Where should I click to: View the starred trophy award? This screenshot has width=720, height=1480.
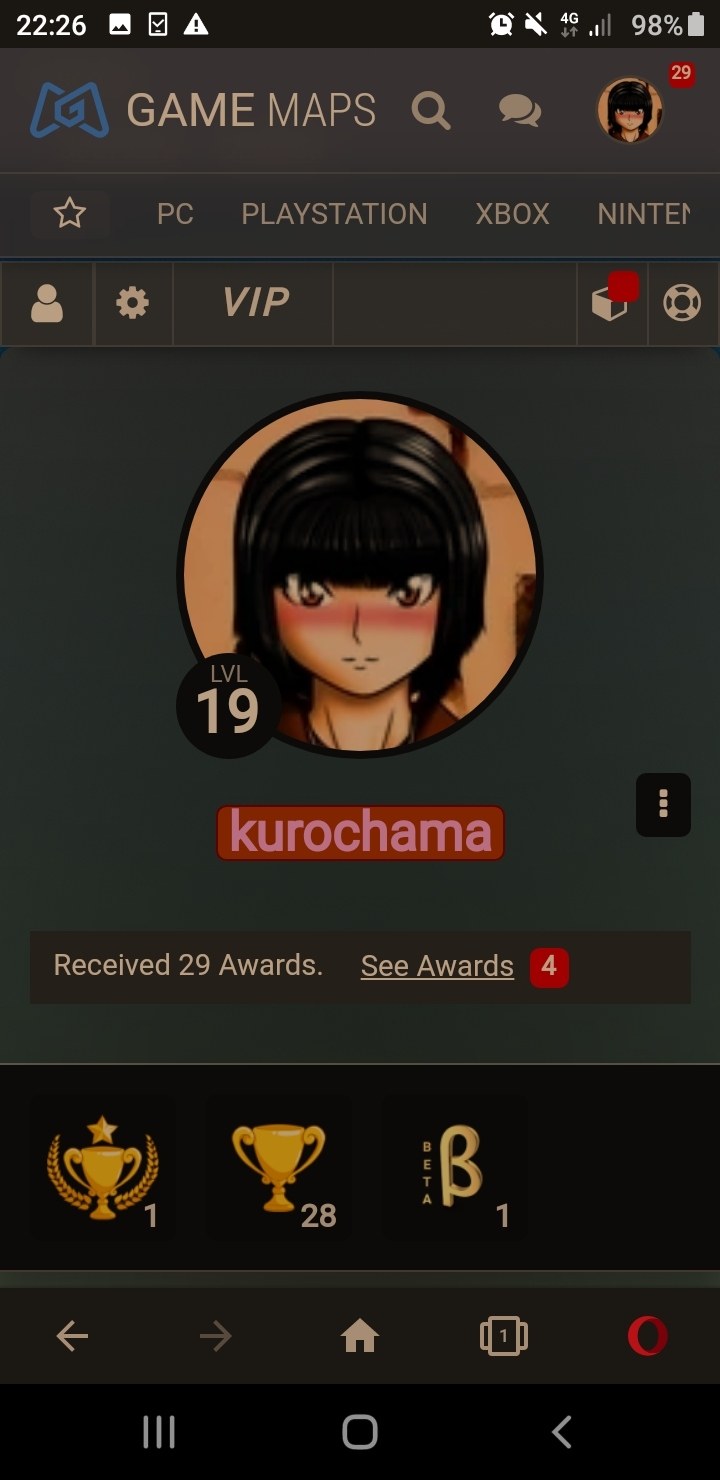click(x=102, y=1168)
